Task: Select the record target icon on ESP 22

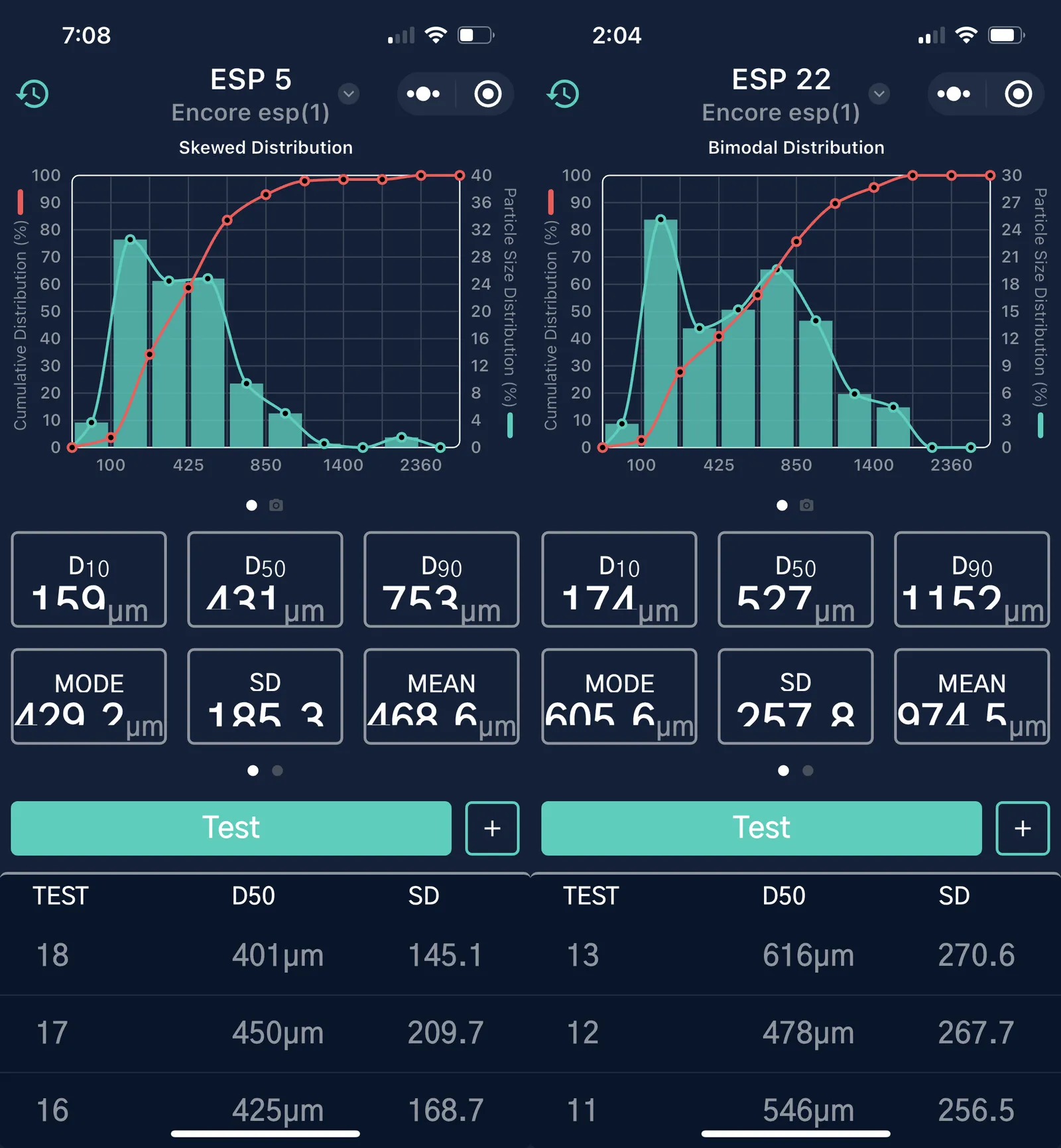Action: click(x=1019, y=94)
